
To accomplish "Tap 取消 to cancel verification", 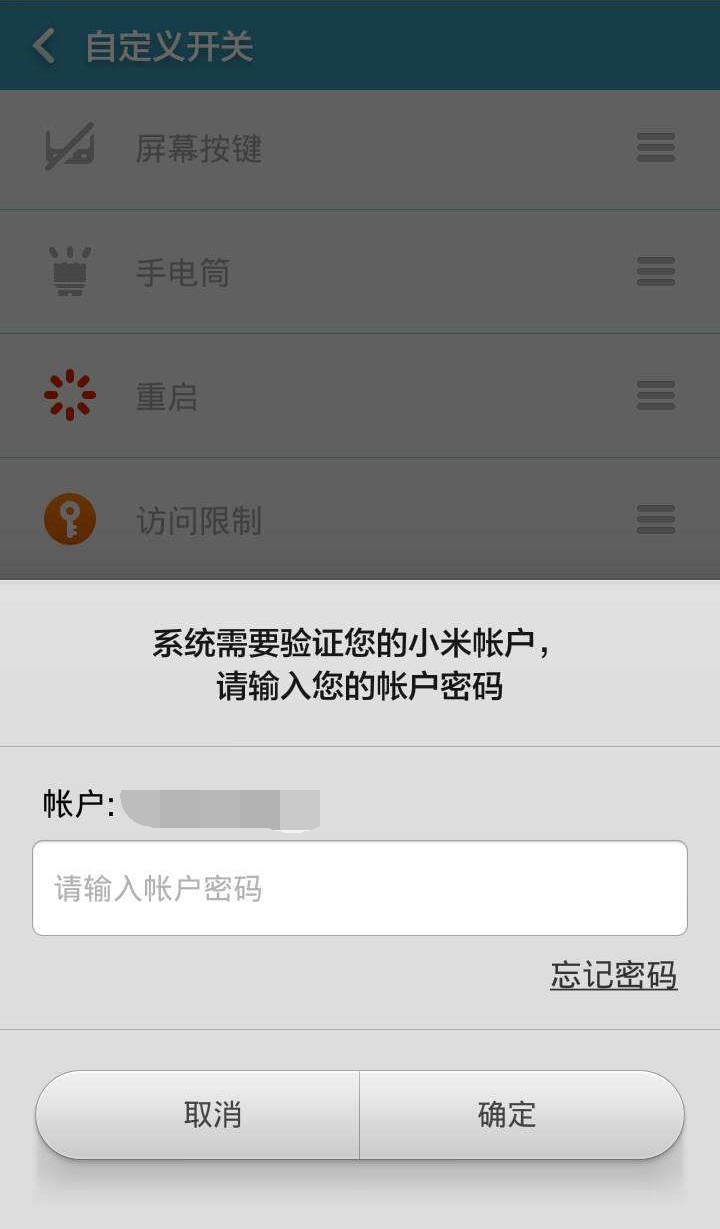I will [198, 1115].
